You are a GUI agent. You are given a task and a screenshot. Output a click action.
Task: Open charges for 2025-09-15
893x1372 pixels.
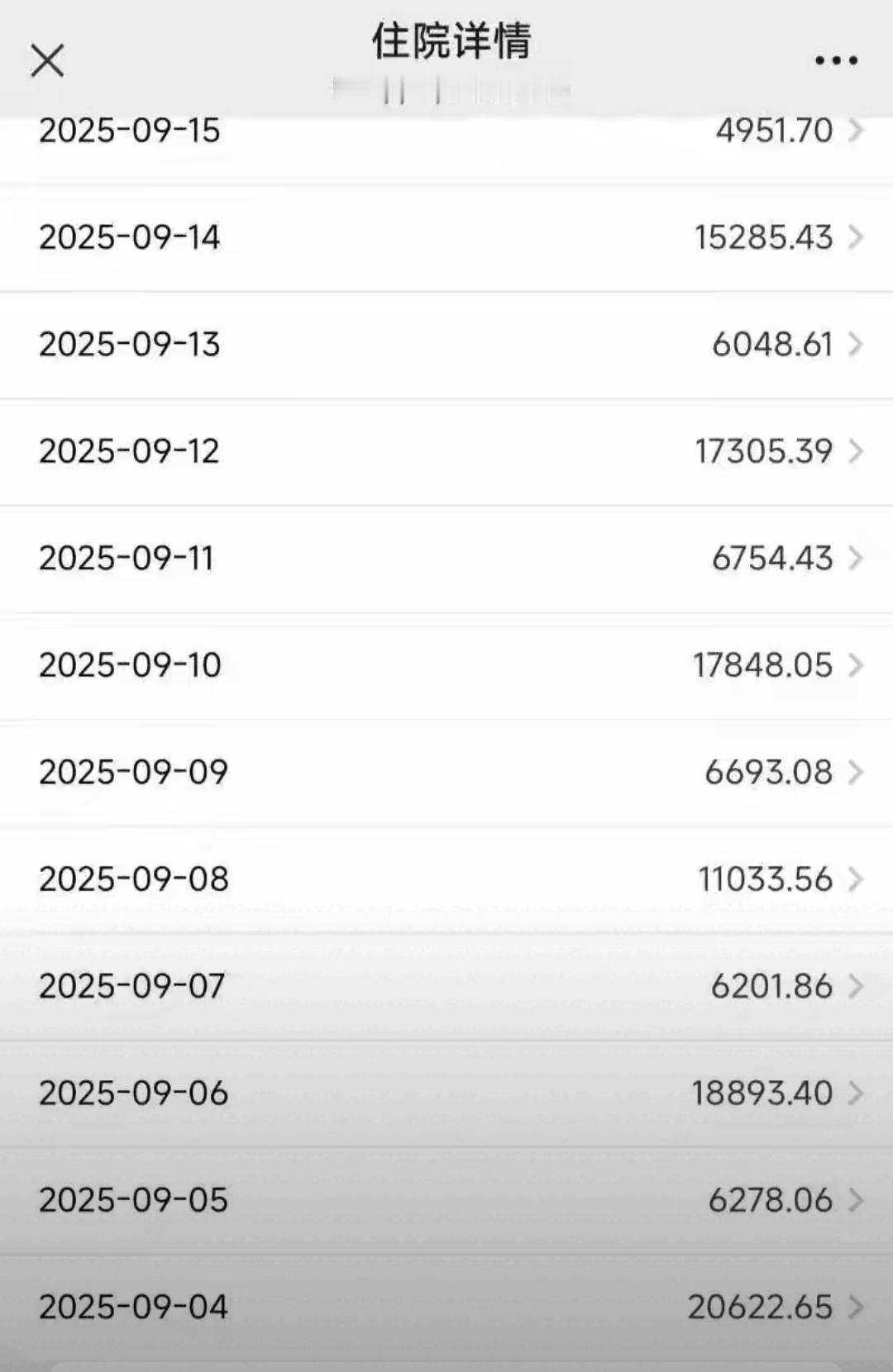tap(446, 131)
